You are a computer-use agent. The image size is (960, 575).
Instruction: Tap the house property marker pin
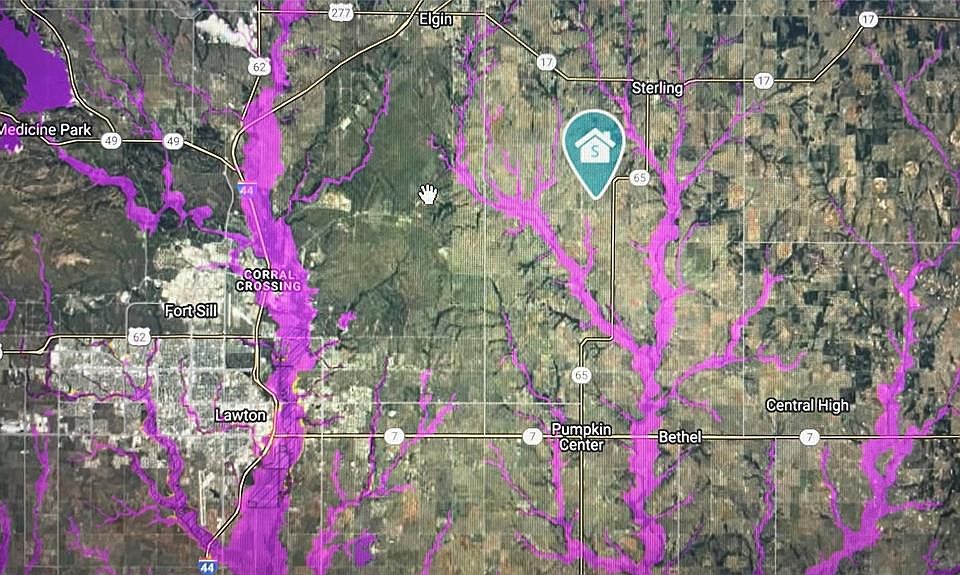point(593,150)
